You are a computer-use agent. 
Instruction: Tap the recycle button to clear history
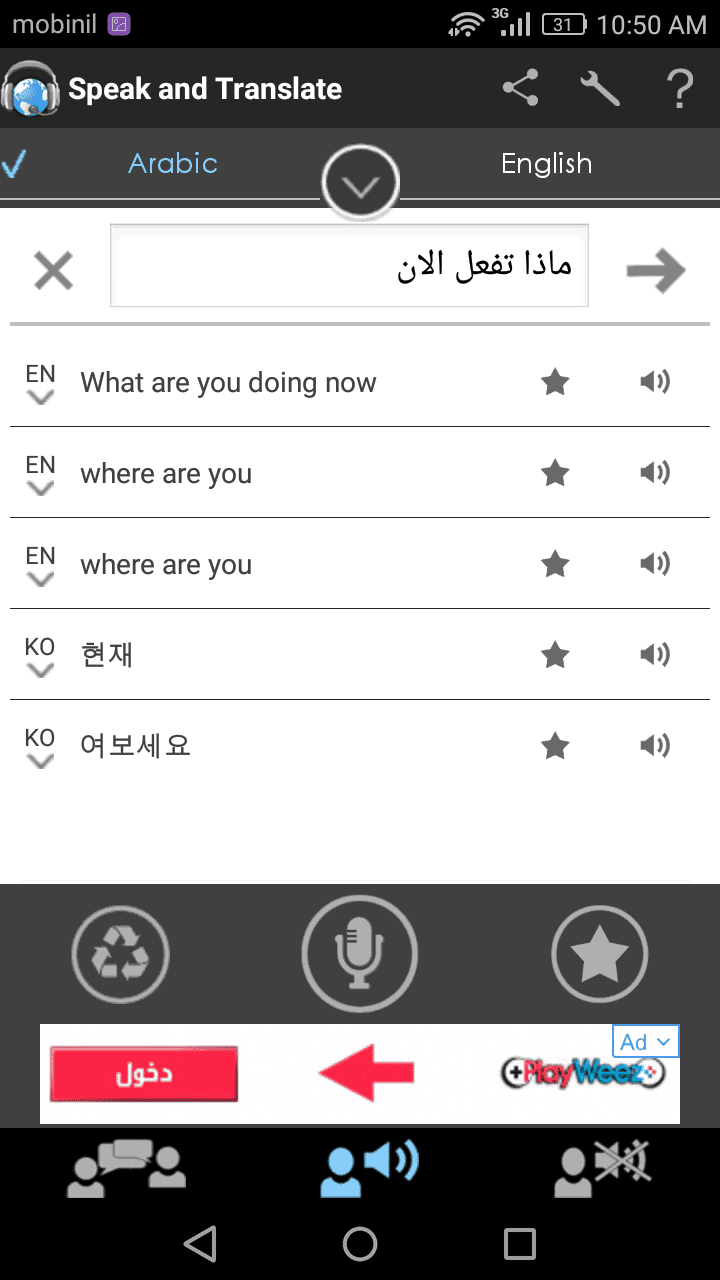(x=120, y=954)
